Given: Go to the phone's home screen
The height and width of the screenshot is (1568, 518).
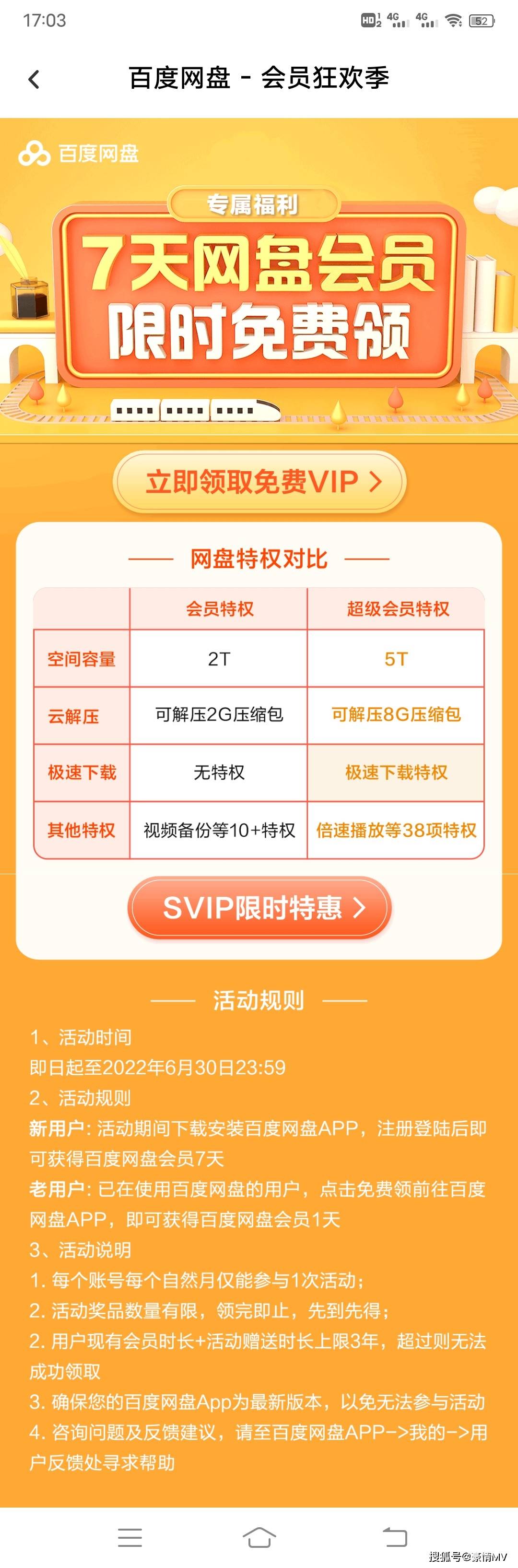Looking at the screenshot, I should [x=259, y=1536].
